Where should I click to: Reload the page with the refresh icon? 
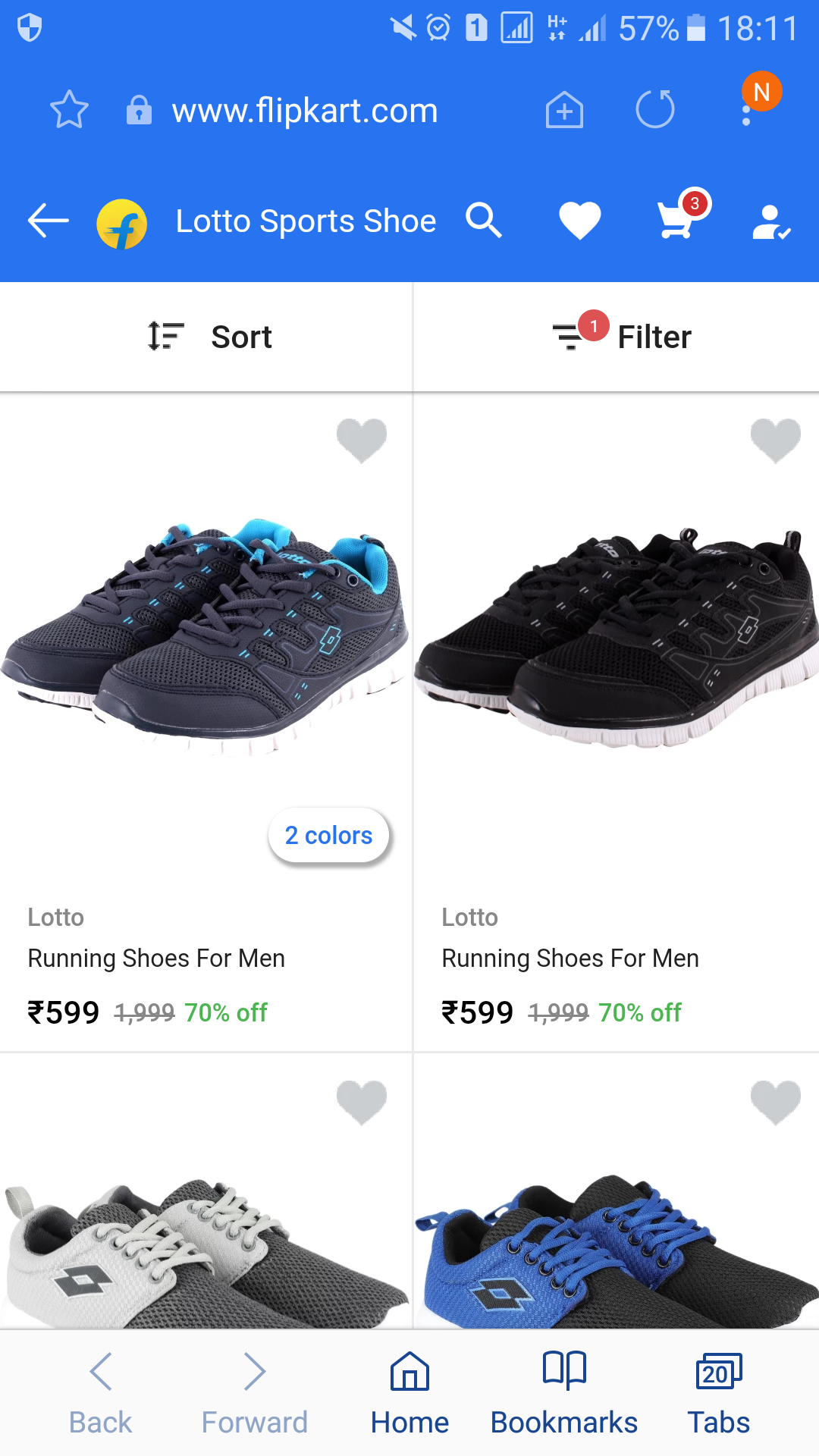tap(654, 108)
